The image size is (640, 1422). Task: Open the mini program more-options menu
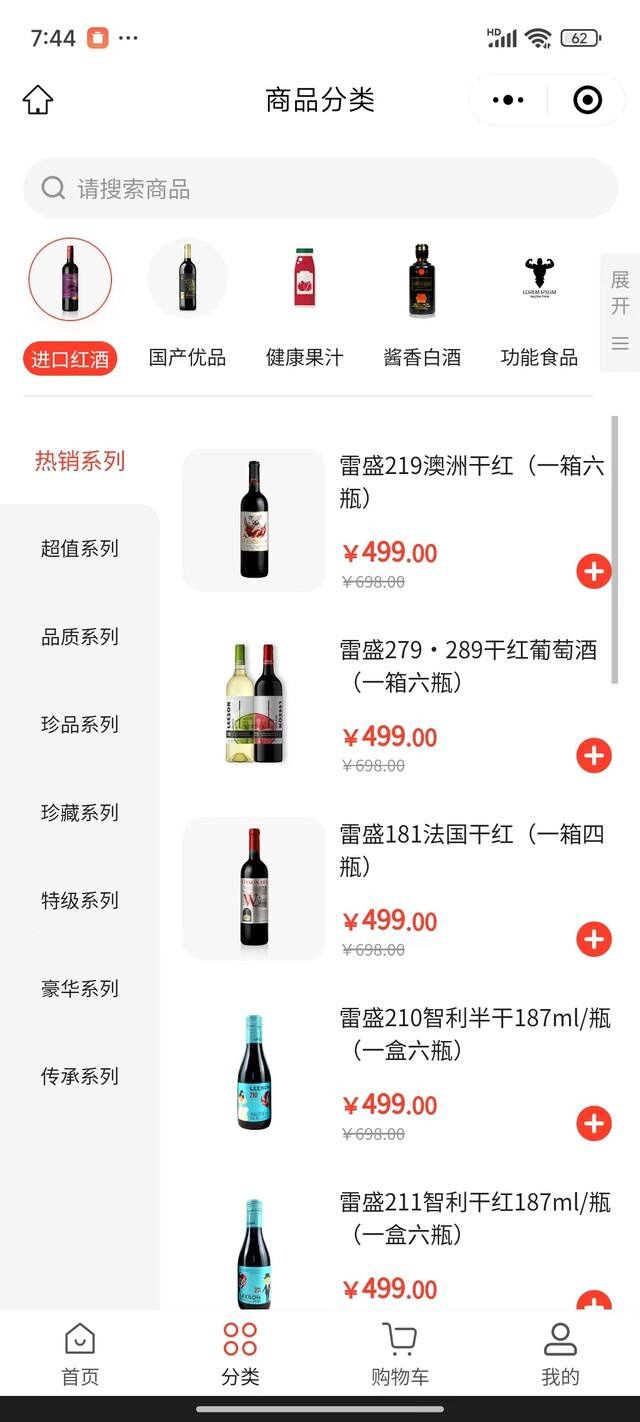pyautogui.click(x=508, y=100)
